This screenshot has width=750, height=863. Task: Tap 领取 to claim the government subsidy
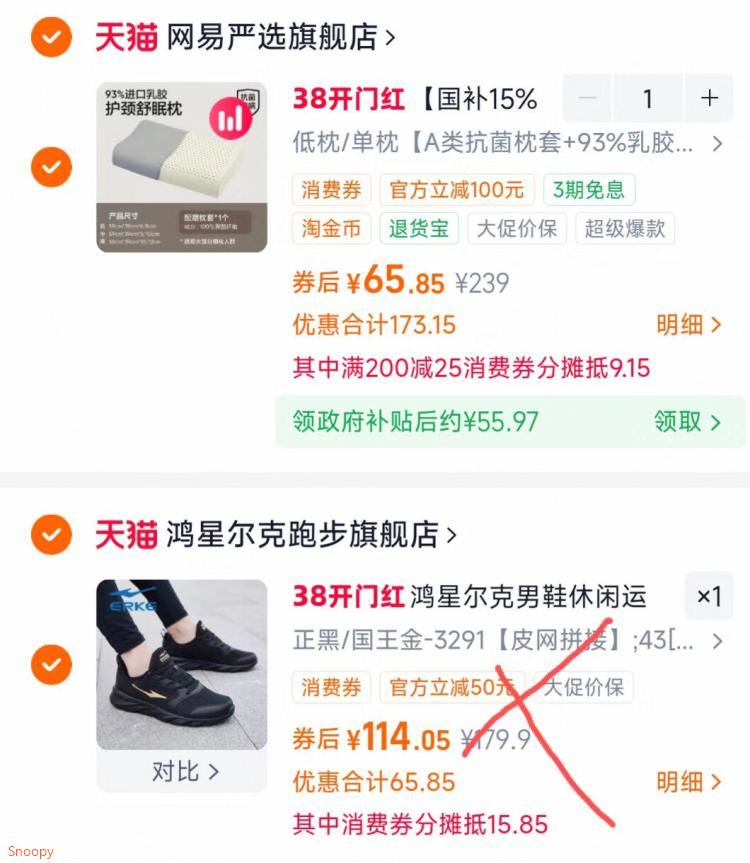point(687,422)
